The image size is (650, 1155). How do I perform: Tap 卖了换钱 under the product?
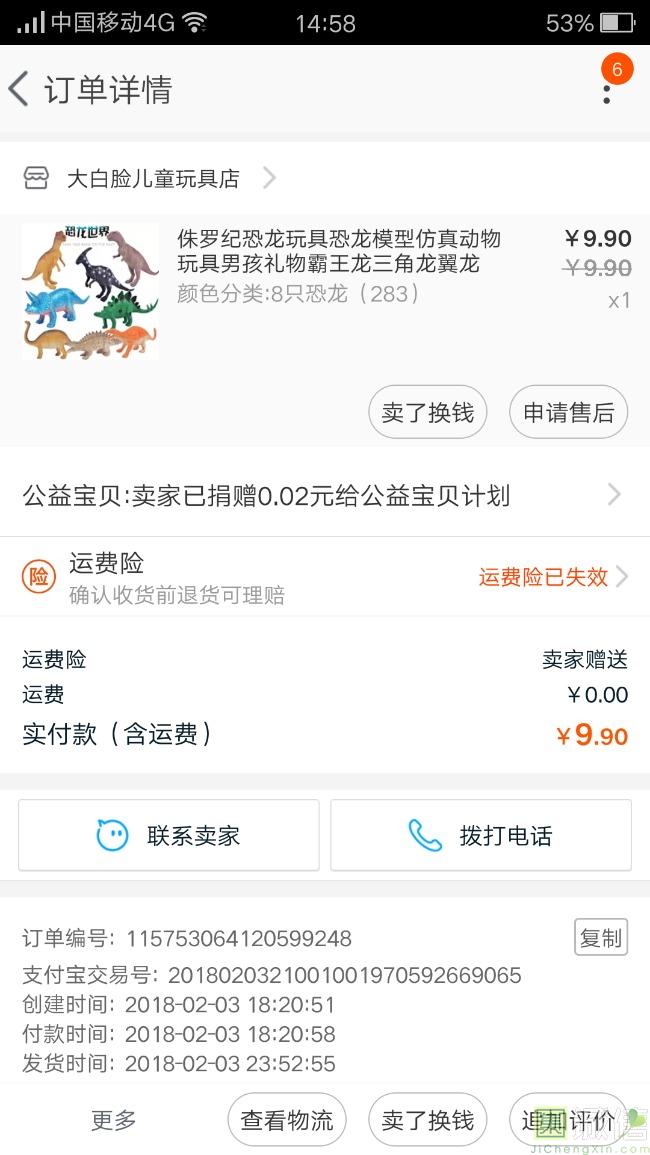[427, 412]
